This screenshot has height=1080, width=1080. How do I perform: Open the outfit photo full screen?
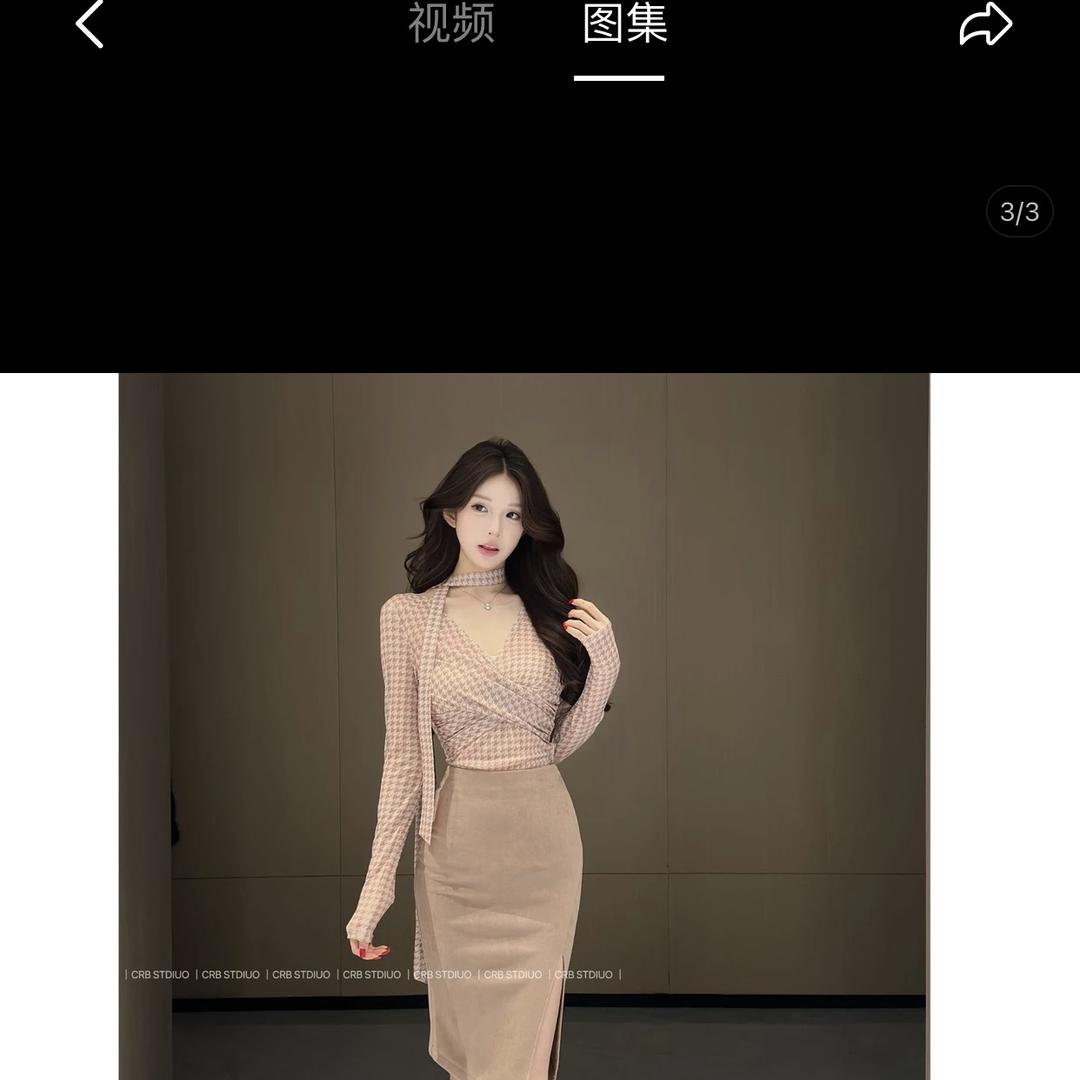point(524,726)
